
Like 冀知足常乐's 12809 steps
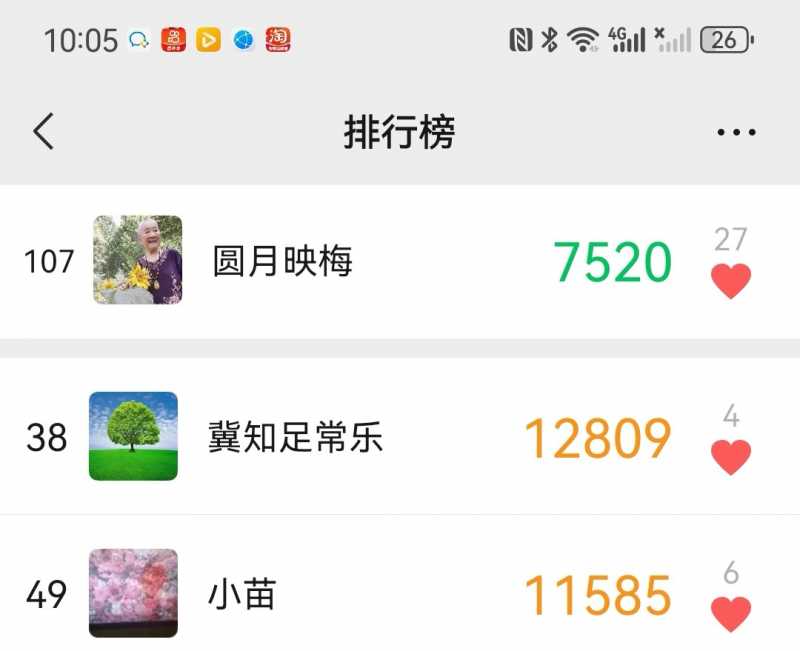731,457
